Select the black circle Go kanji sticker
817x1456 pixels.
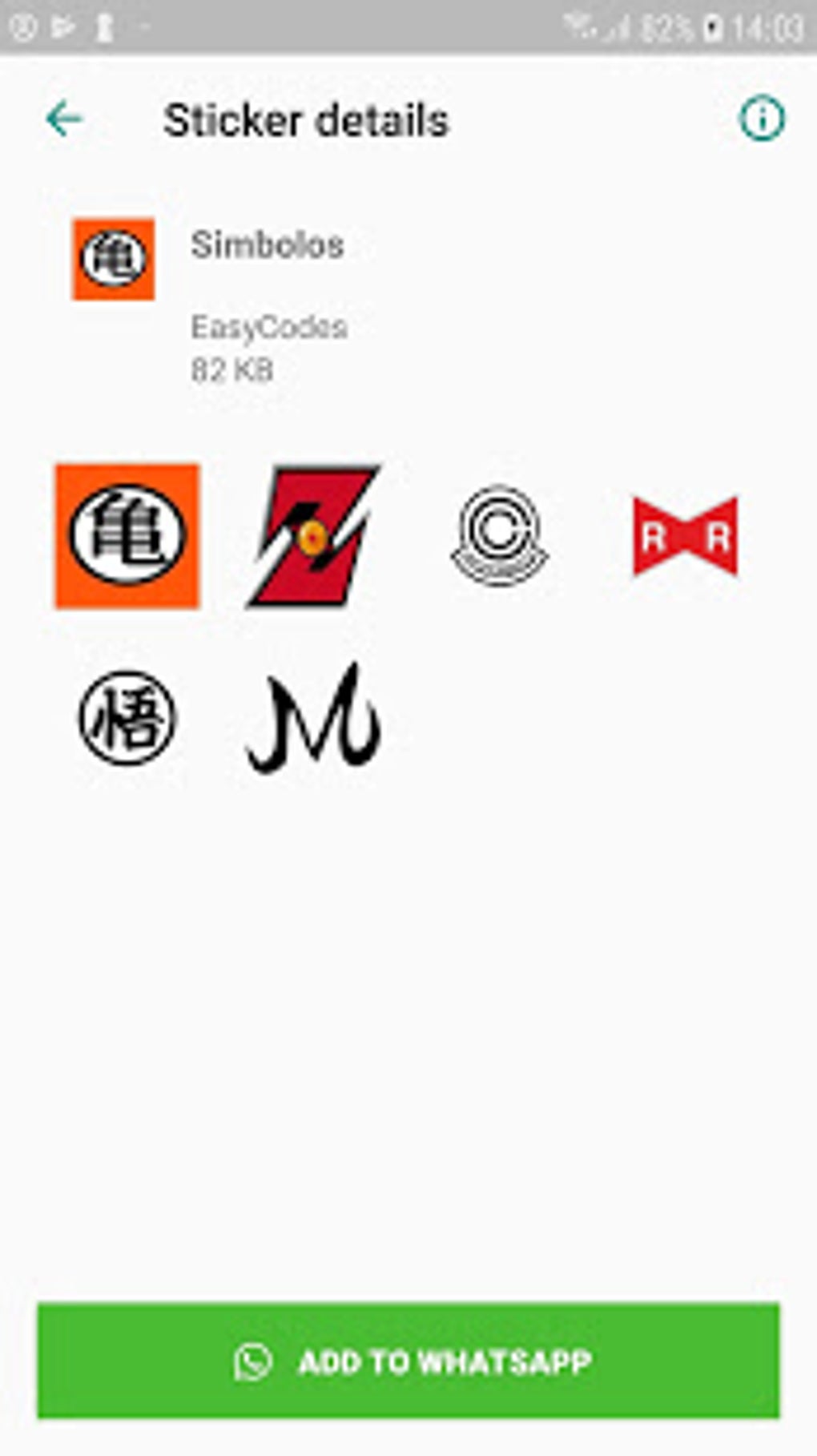[127, 718]
